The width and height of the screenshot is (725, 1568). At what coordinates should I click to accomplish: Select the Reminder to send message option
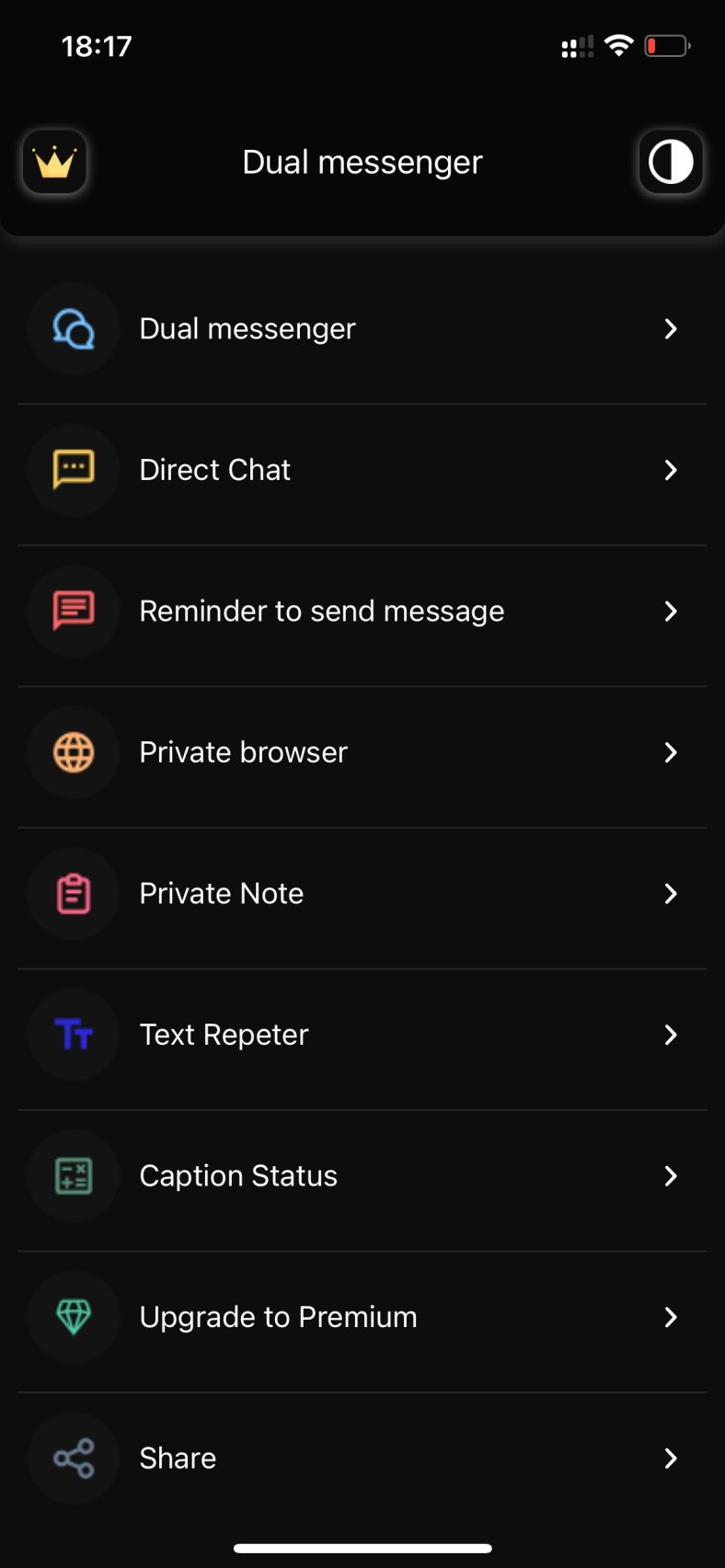click(x=321, y=611)
